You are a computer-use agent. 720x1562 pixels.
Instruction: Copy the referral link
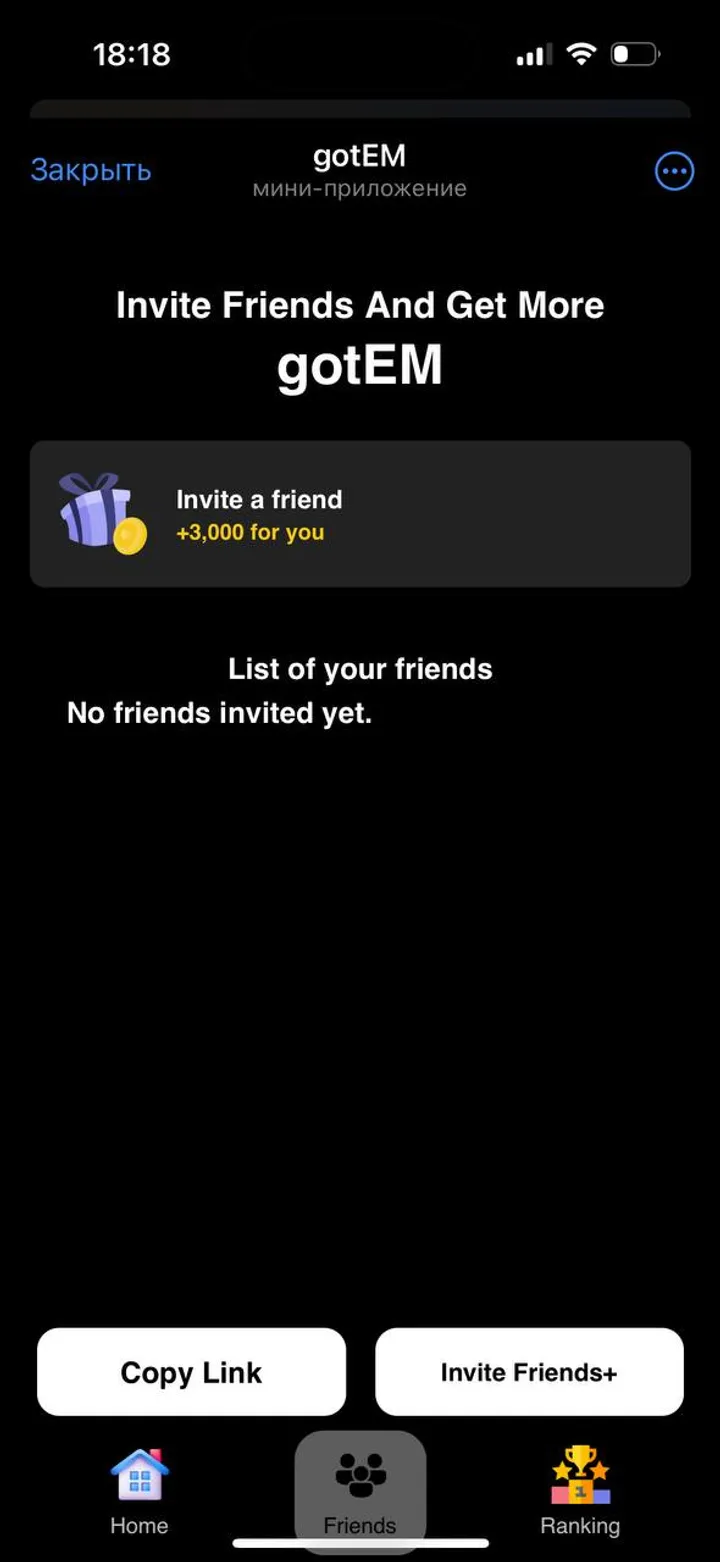coord(191,1372)
